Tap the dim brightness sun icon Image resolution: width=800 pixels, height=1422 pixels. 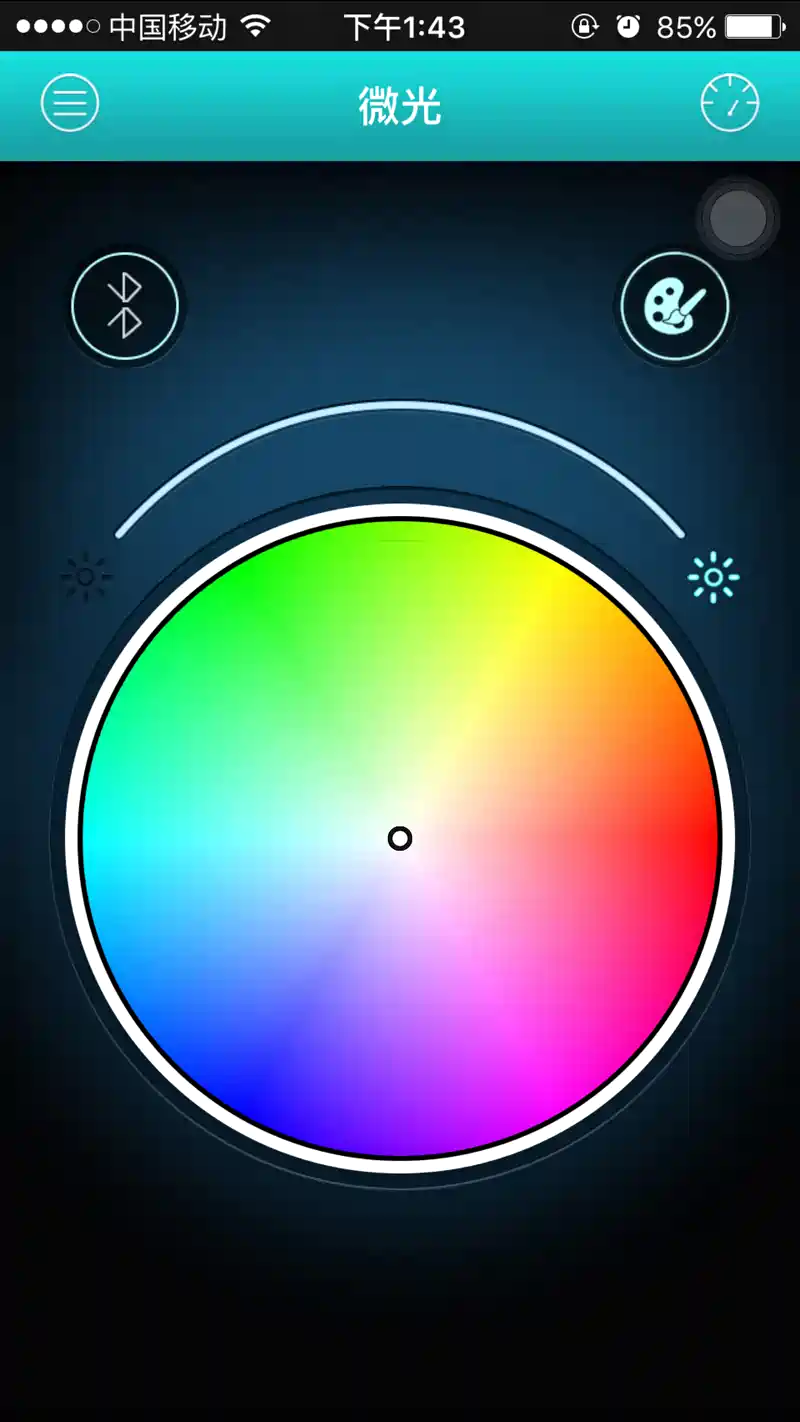(x=86, y=577)
